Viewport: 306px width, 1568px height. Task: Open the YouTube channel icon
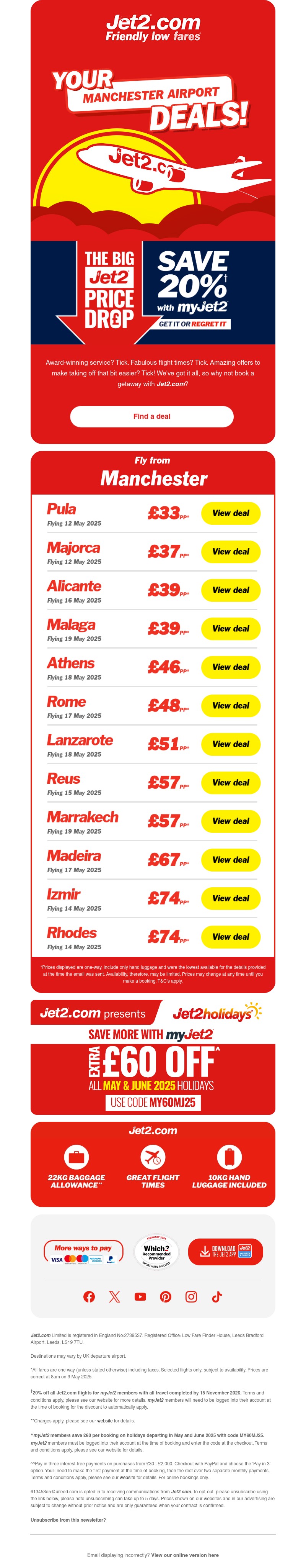point(140,1296)
